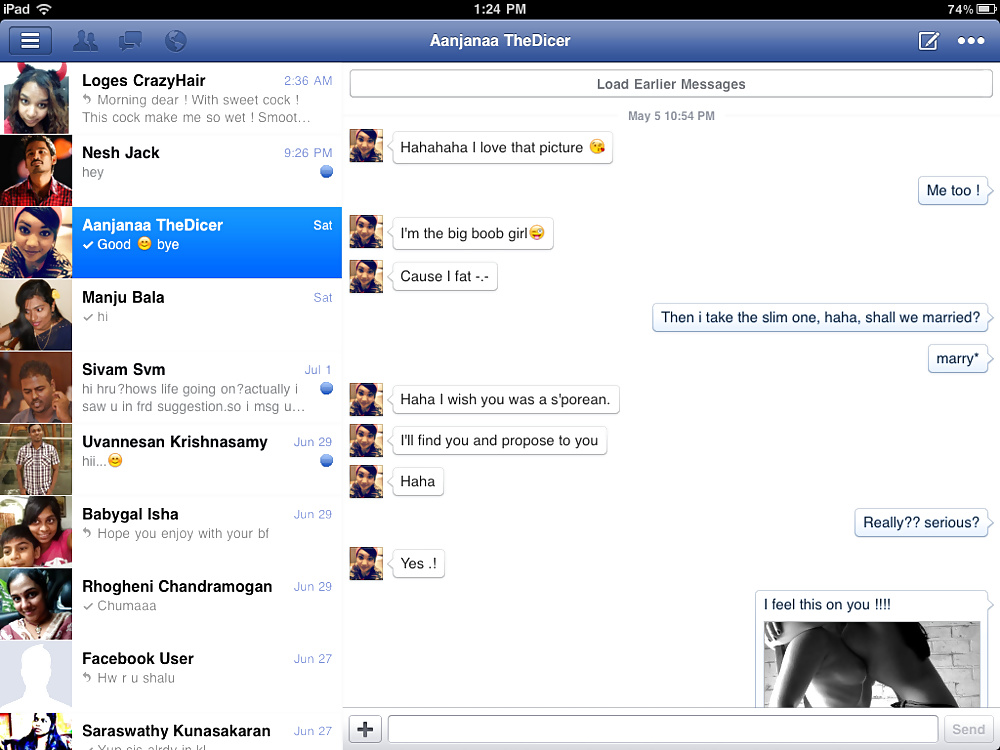Screen dimensions: 1000x750
Task: Select the Aanjanaa TheDicer conversation
Action: coord(205,242)
